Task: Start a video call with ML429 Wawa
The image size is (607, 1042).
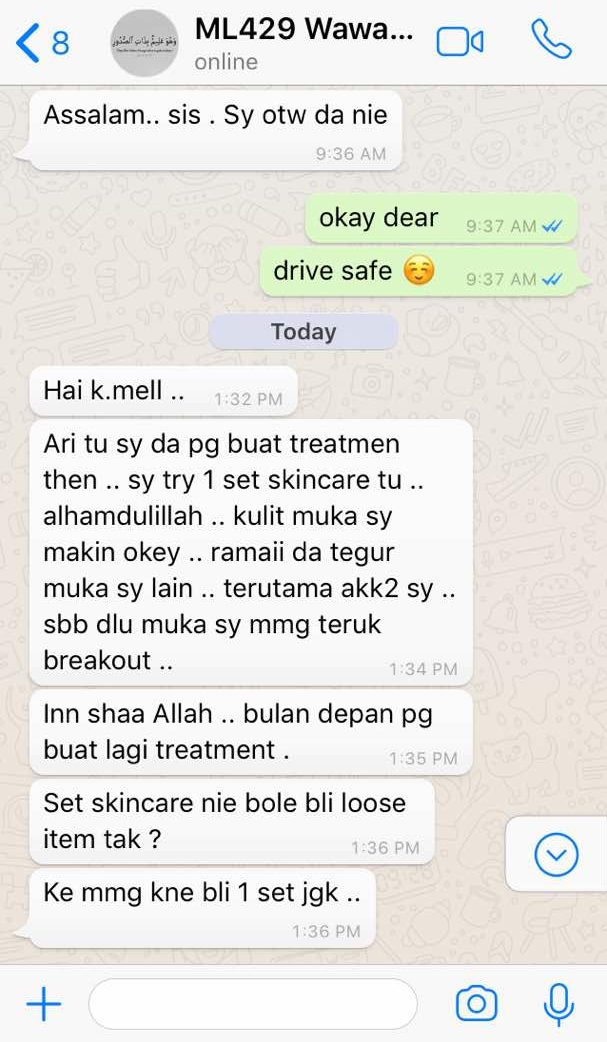Action: coord(460,42)
